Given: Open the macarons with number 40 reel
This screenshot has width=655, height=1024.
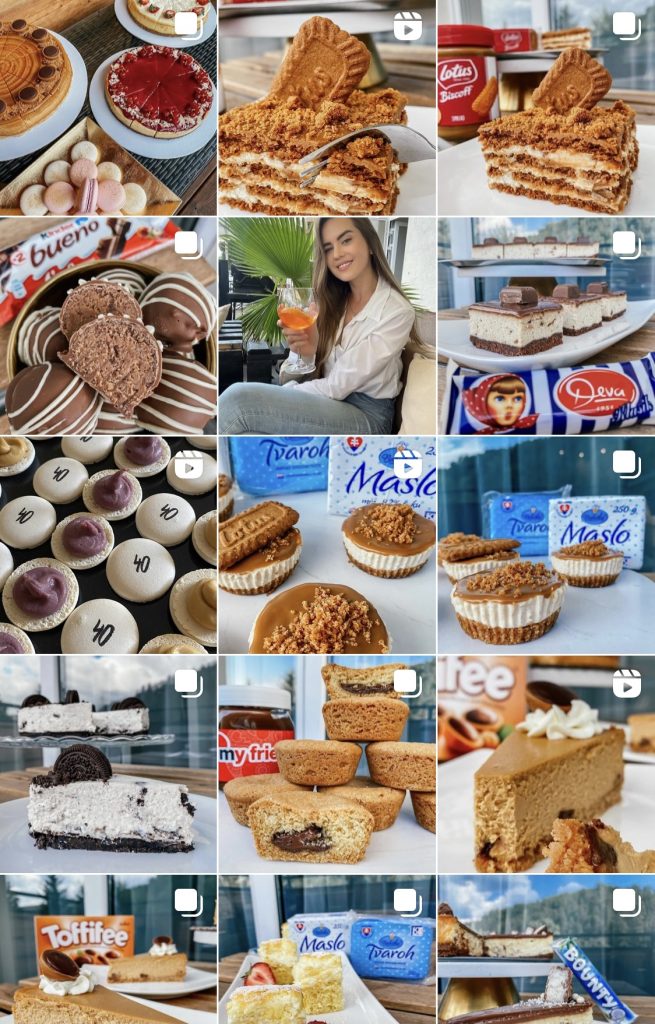Looking at the screenshot, I should tap(108, 545).
